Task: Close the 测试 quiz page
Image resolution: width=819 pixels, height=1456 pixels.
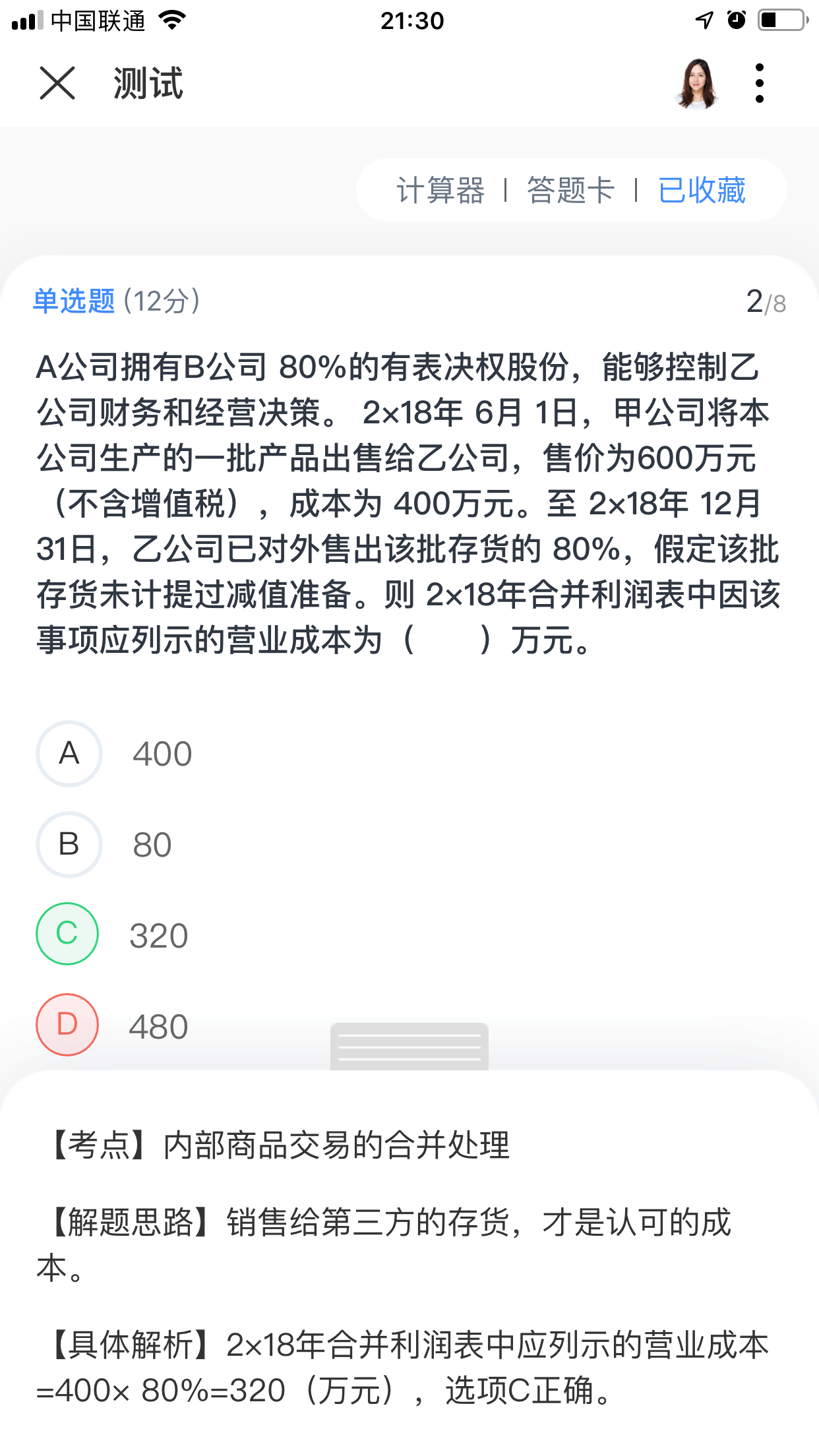Action: click(x=57, y=83)
